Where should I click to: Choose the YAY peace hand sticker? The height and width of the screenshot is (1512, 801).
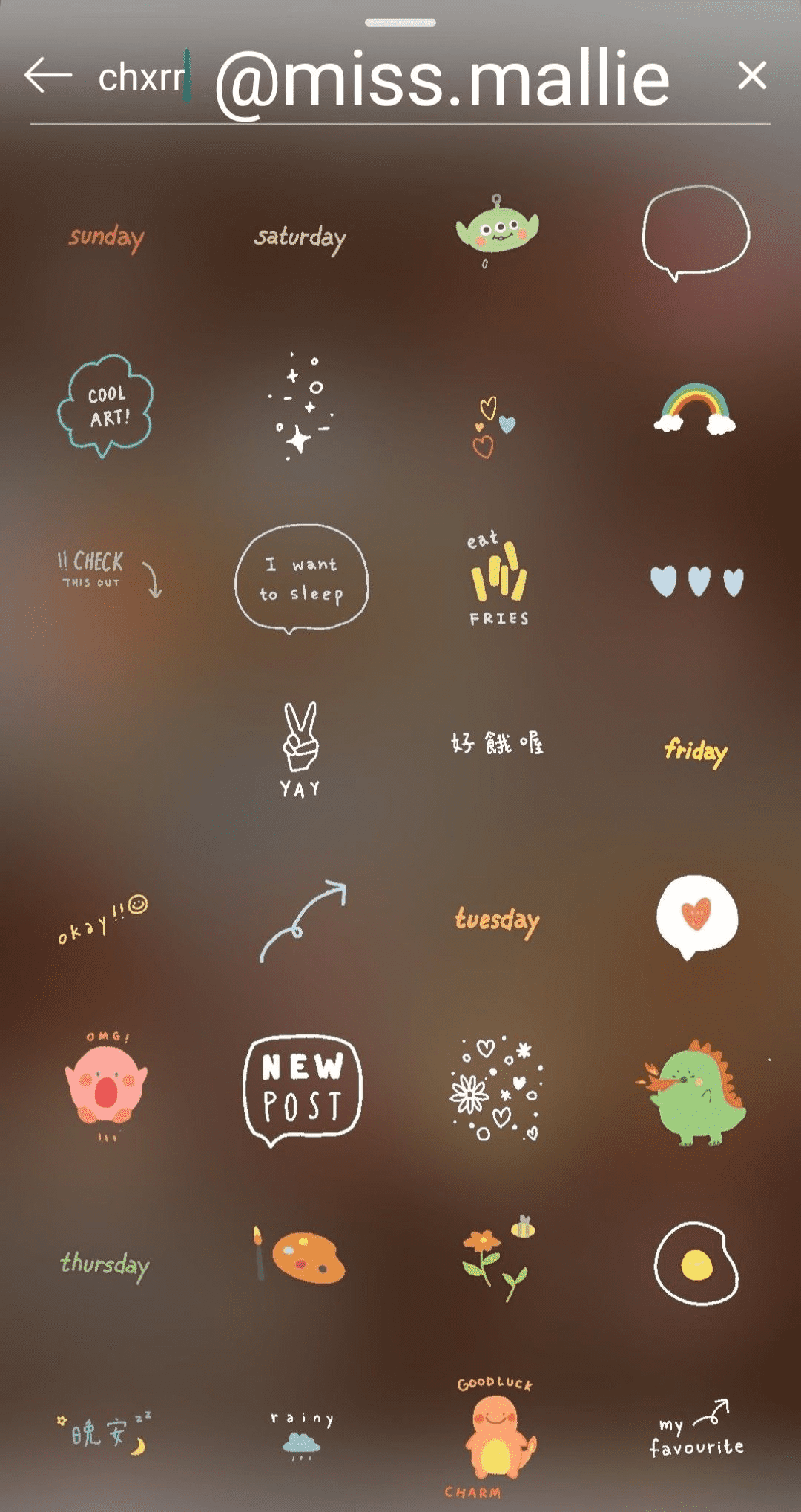300,749
